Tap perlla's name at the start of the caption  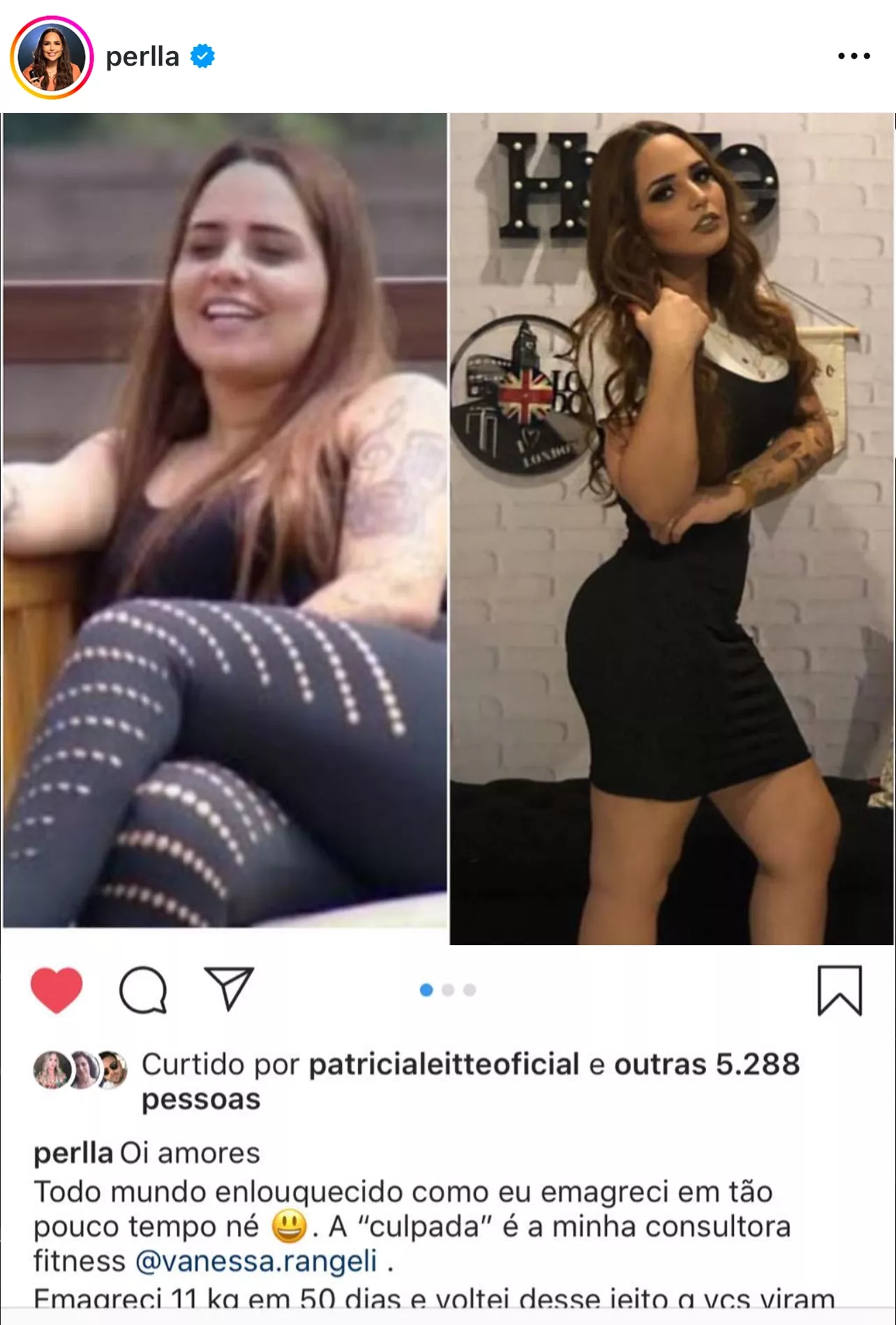pyautogui.click(x=73, y=1153)
